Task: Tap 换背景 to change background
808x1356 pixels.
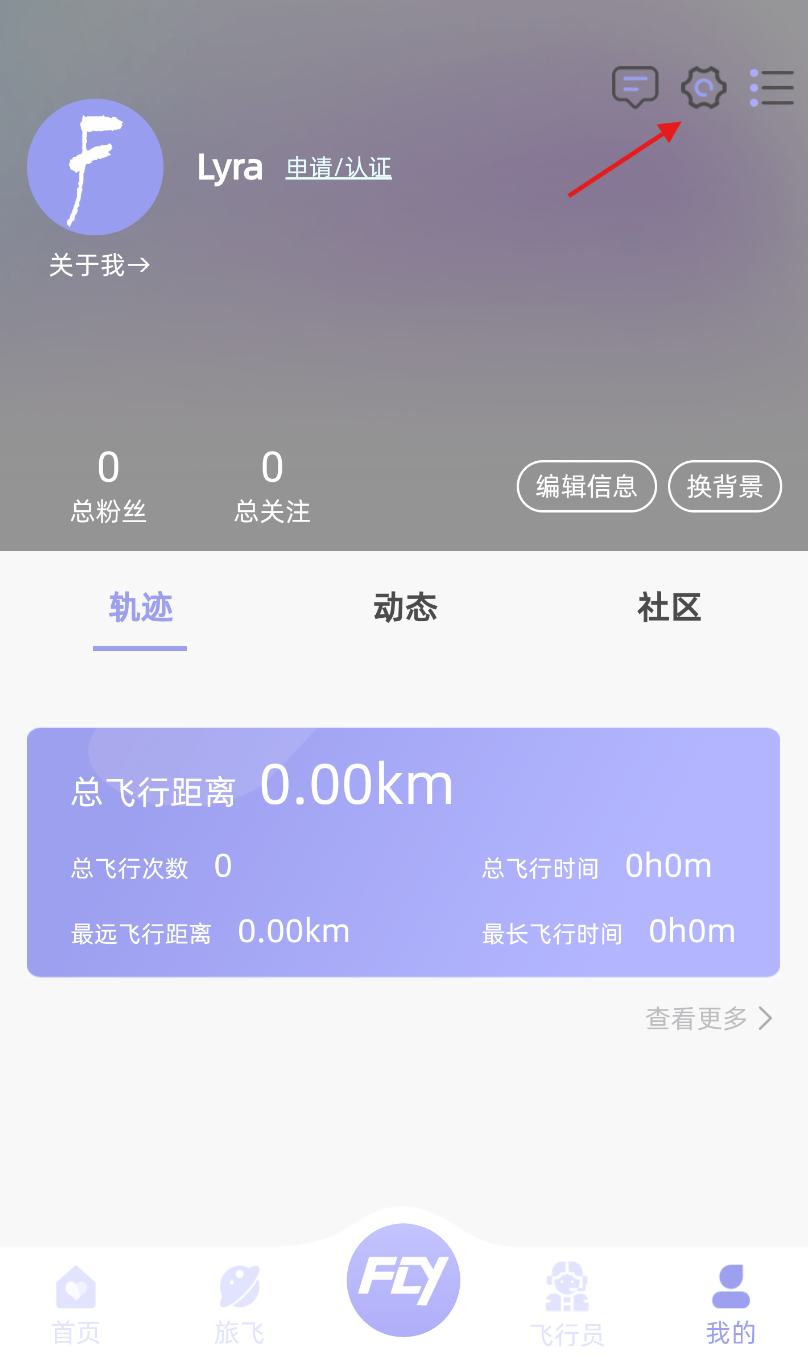Action: (x=724, y=486)
